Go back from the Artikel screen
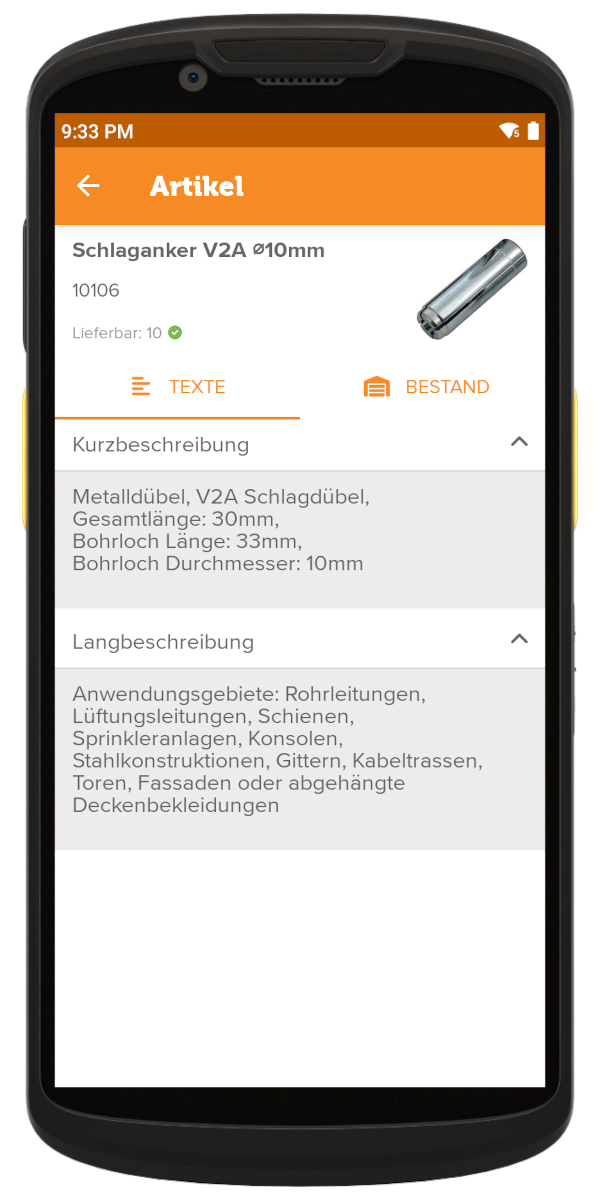This screenshot has width=600, height=1200. [x=88, y=186]
